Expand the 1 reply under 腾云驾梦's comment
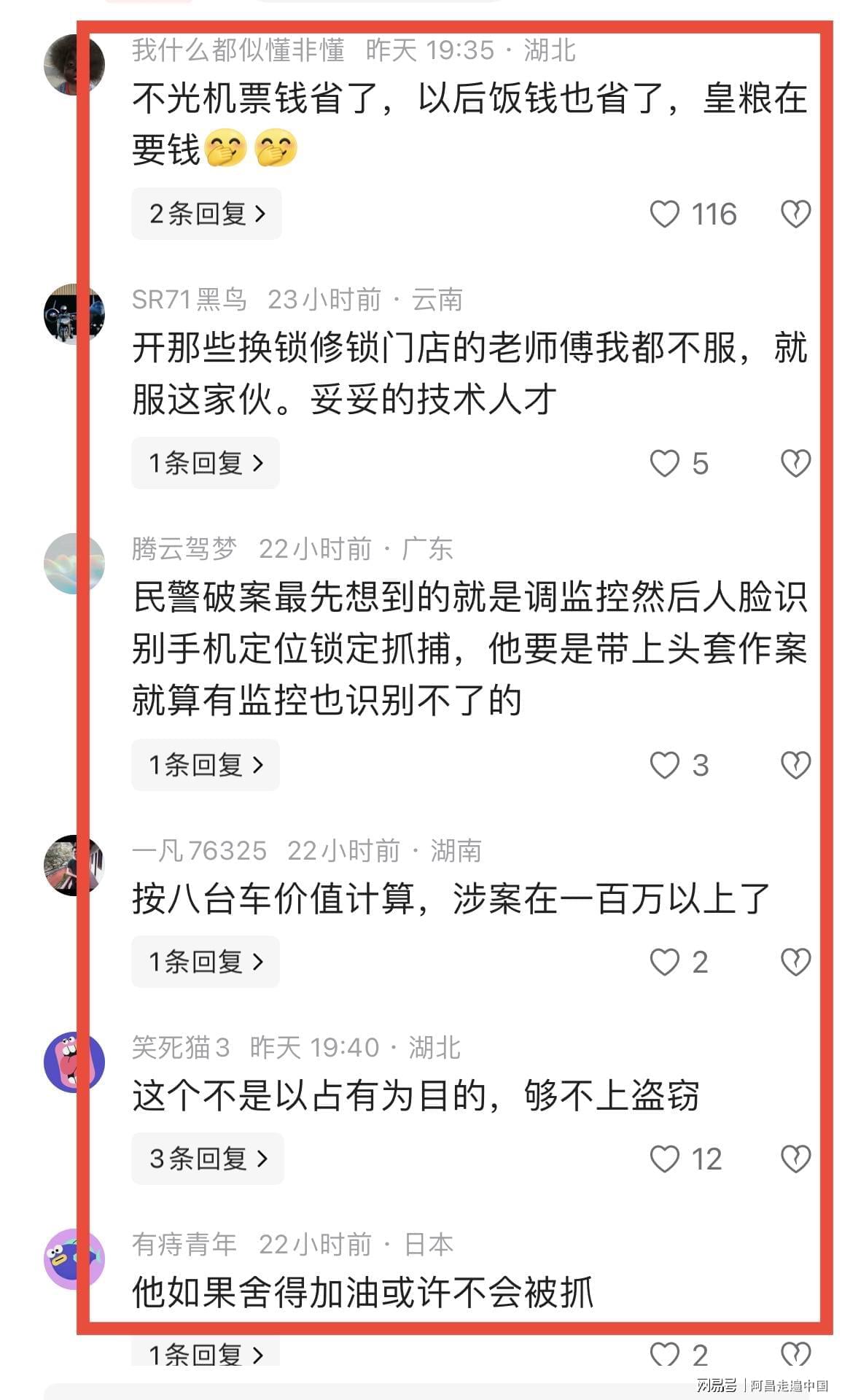 pos(205,765)
